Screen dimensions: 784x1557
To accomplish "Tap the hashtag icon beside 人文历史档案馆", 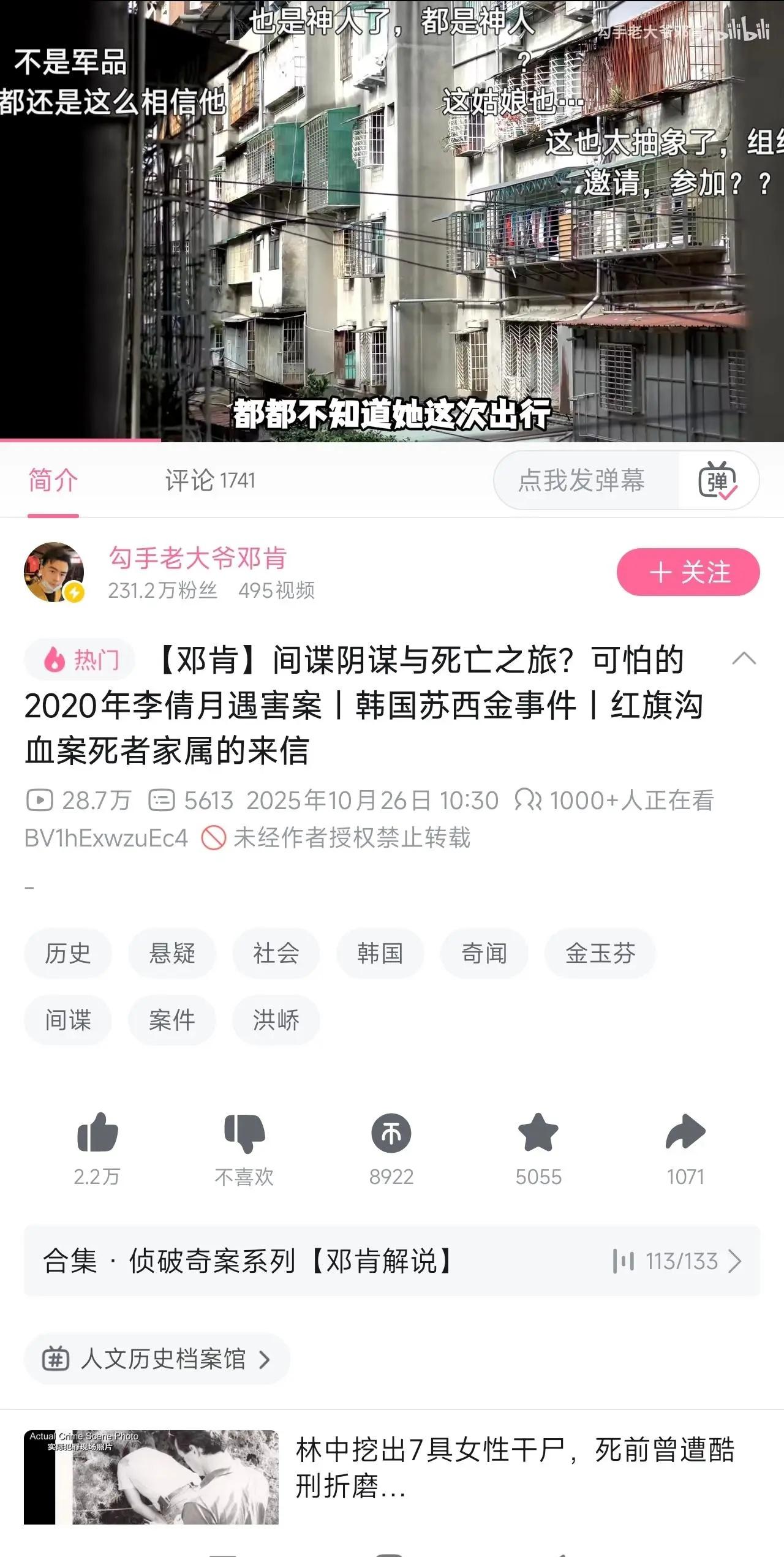I will [55, 1359].
